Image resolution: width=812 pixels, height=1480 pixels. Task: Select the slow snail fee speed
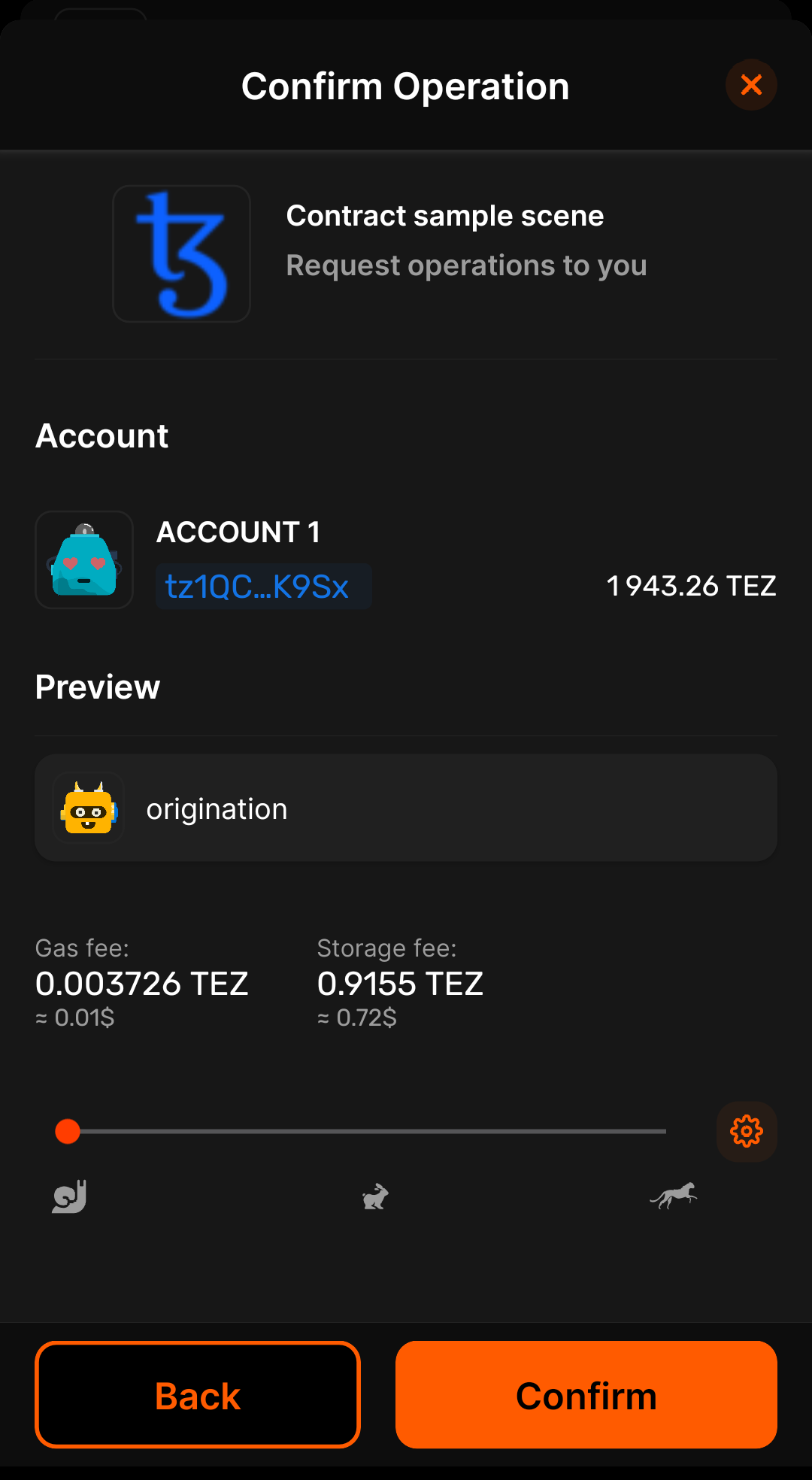tap(69, 1196)
